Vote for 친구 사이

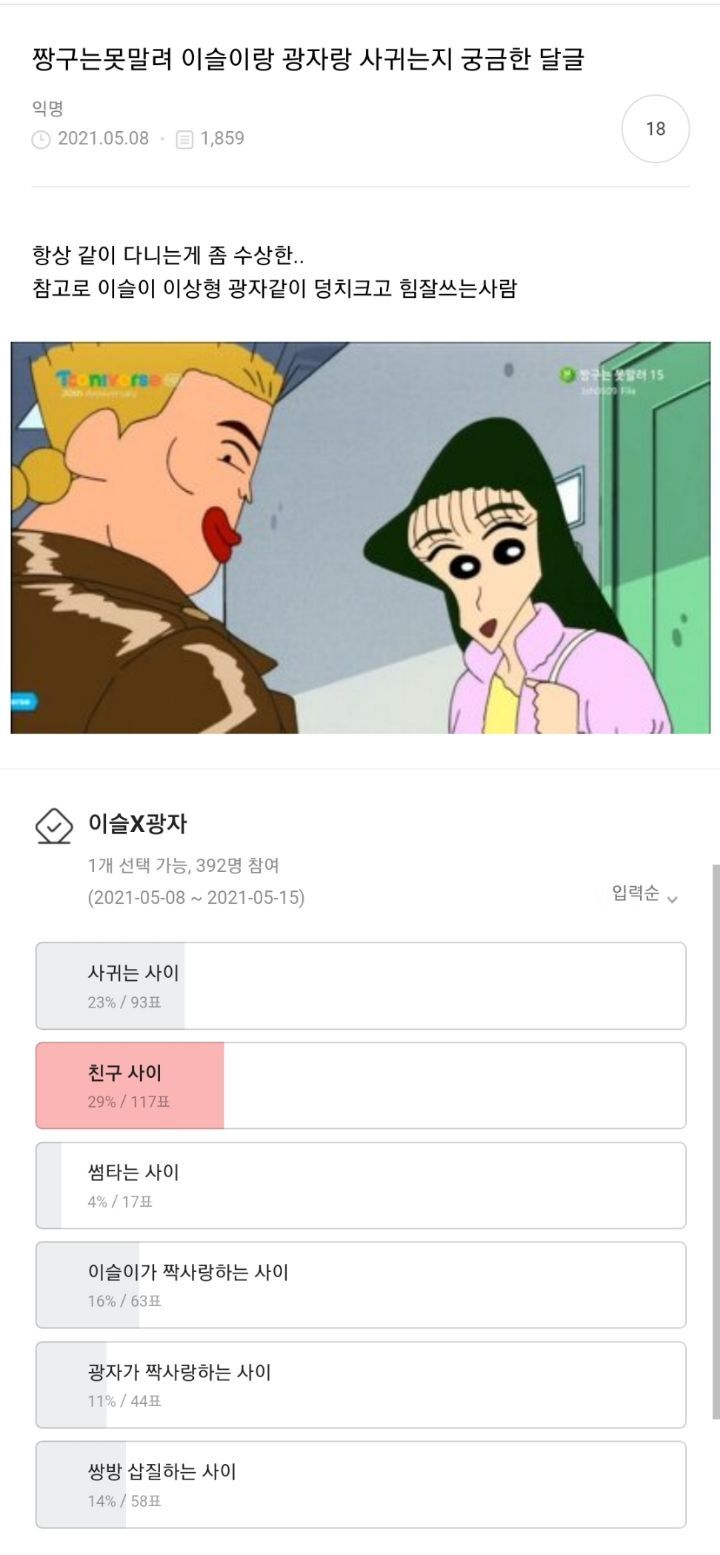coord(361,1086)
